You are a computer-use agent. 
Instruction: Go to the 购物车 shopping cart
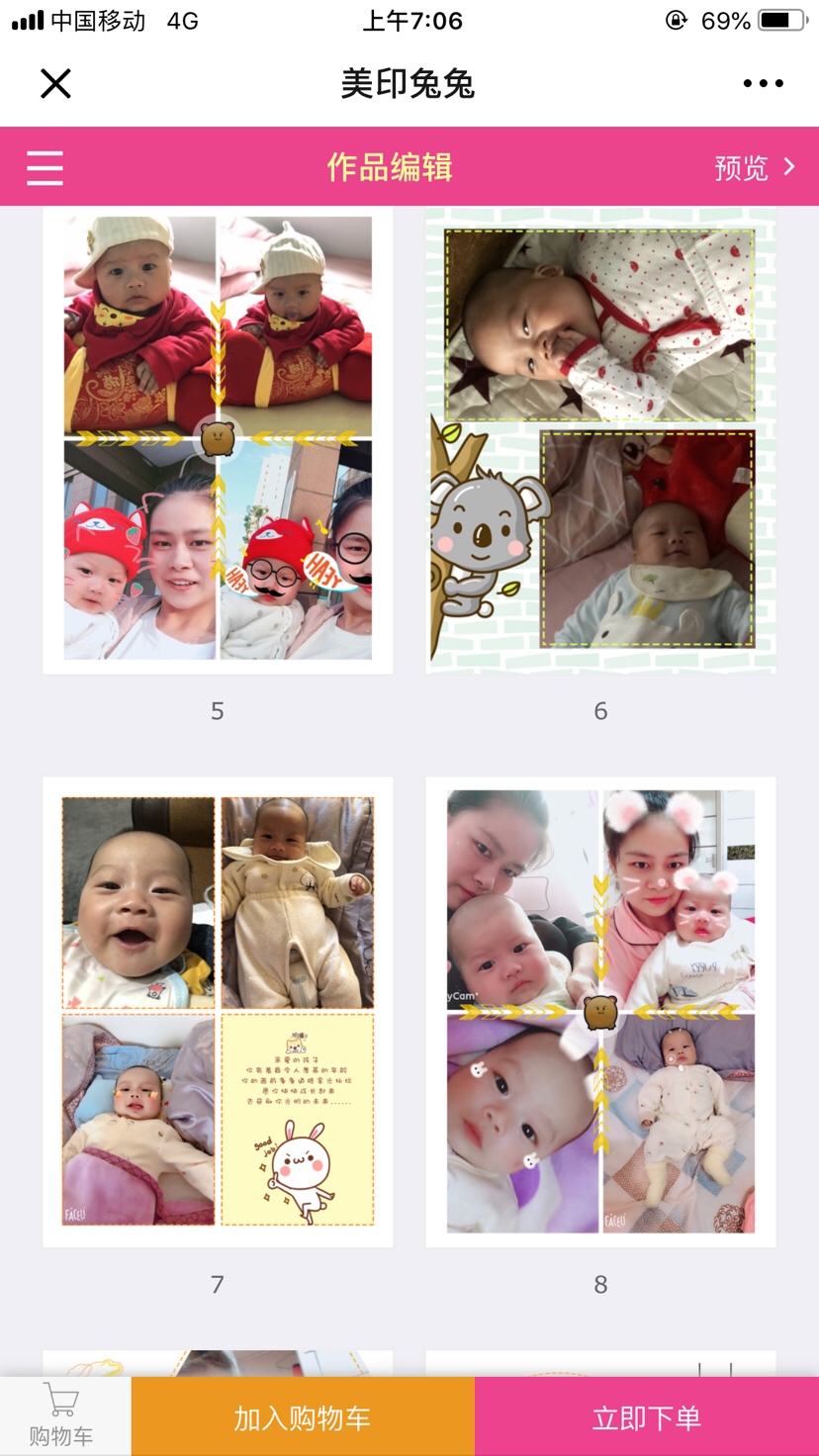click(61, 1416)
